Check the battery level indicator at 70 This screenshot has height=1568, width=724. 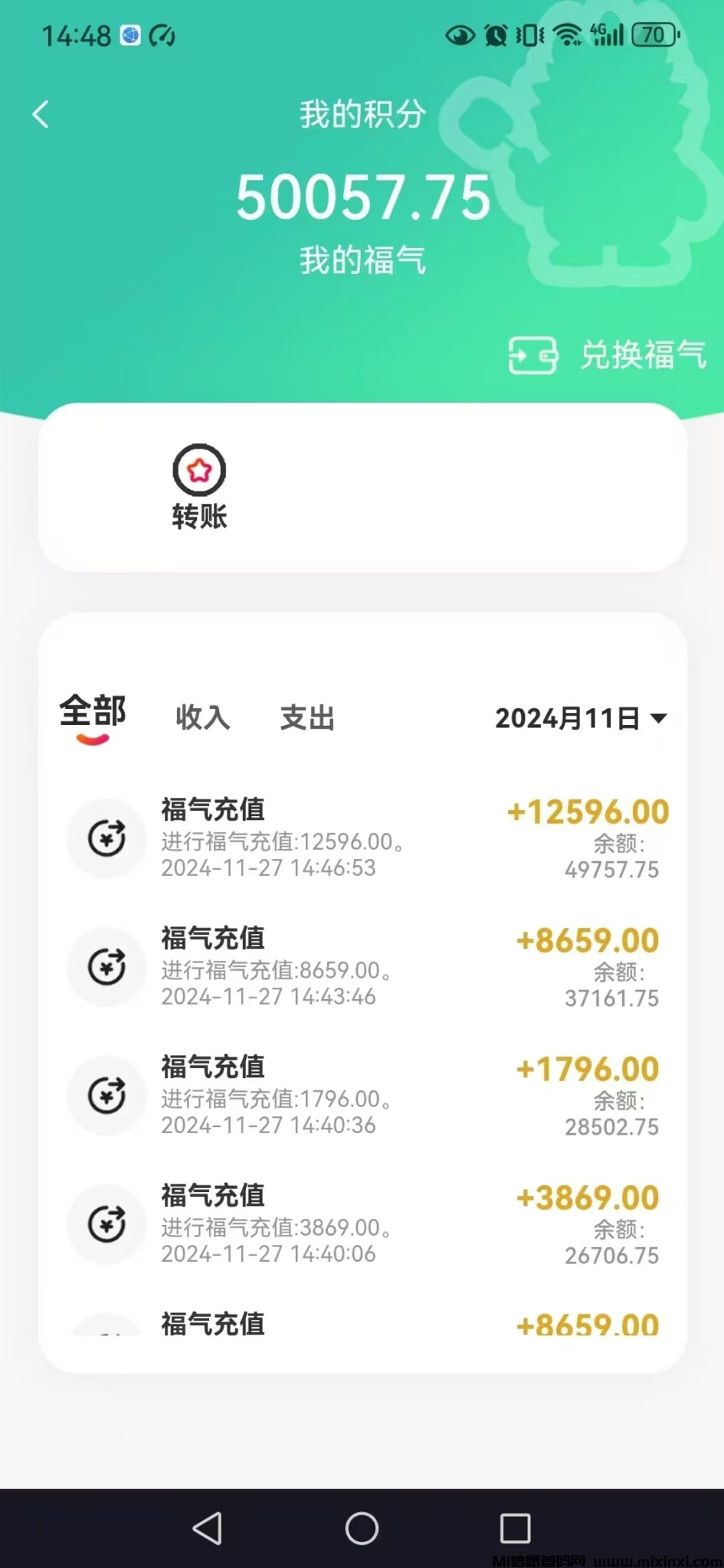click(x=655, y=34)
